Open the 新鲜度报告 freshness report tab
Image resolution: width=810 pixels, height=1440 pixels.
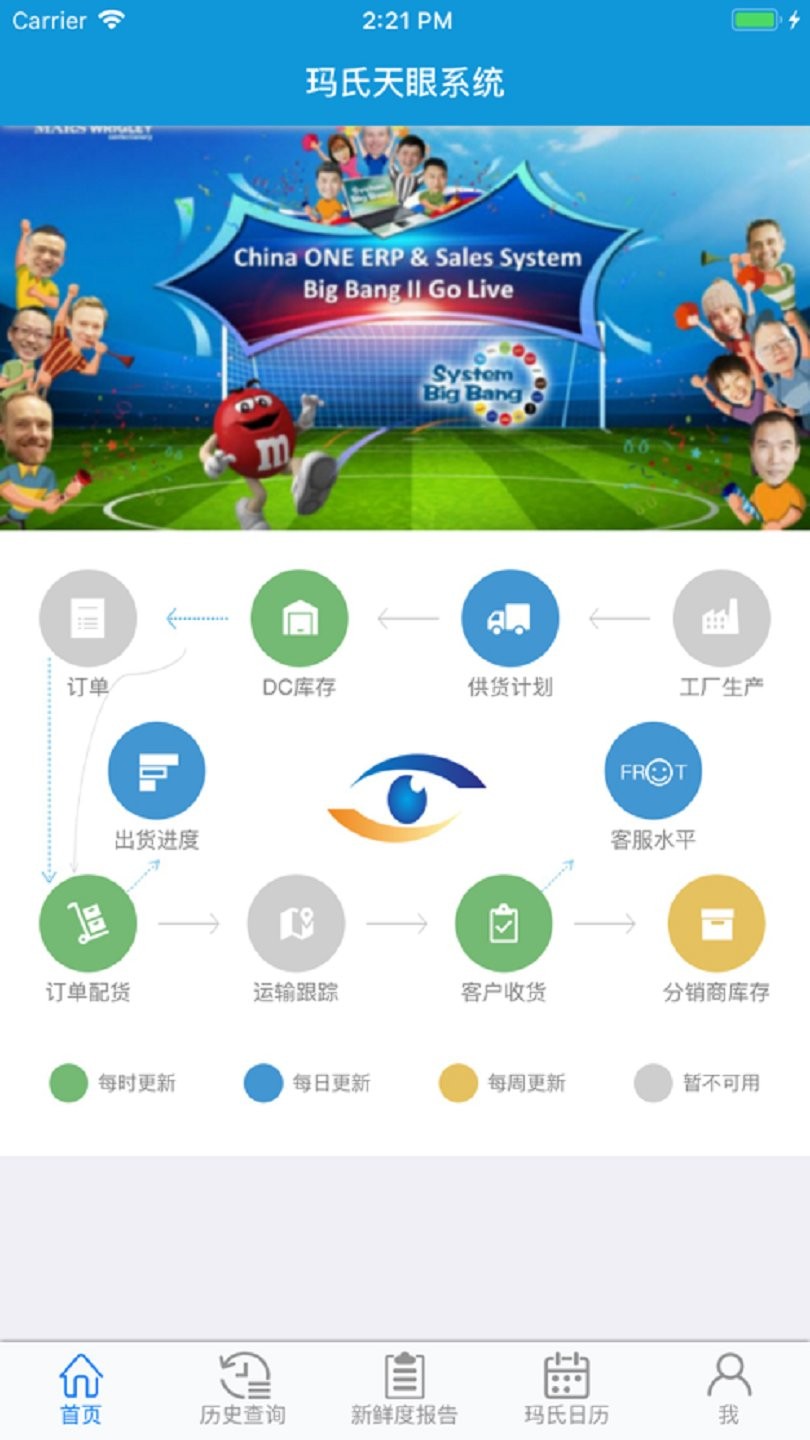pos(405,1389)
